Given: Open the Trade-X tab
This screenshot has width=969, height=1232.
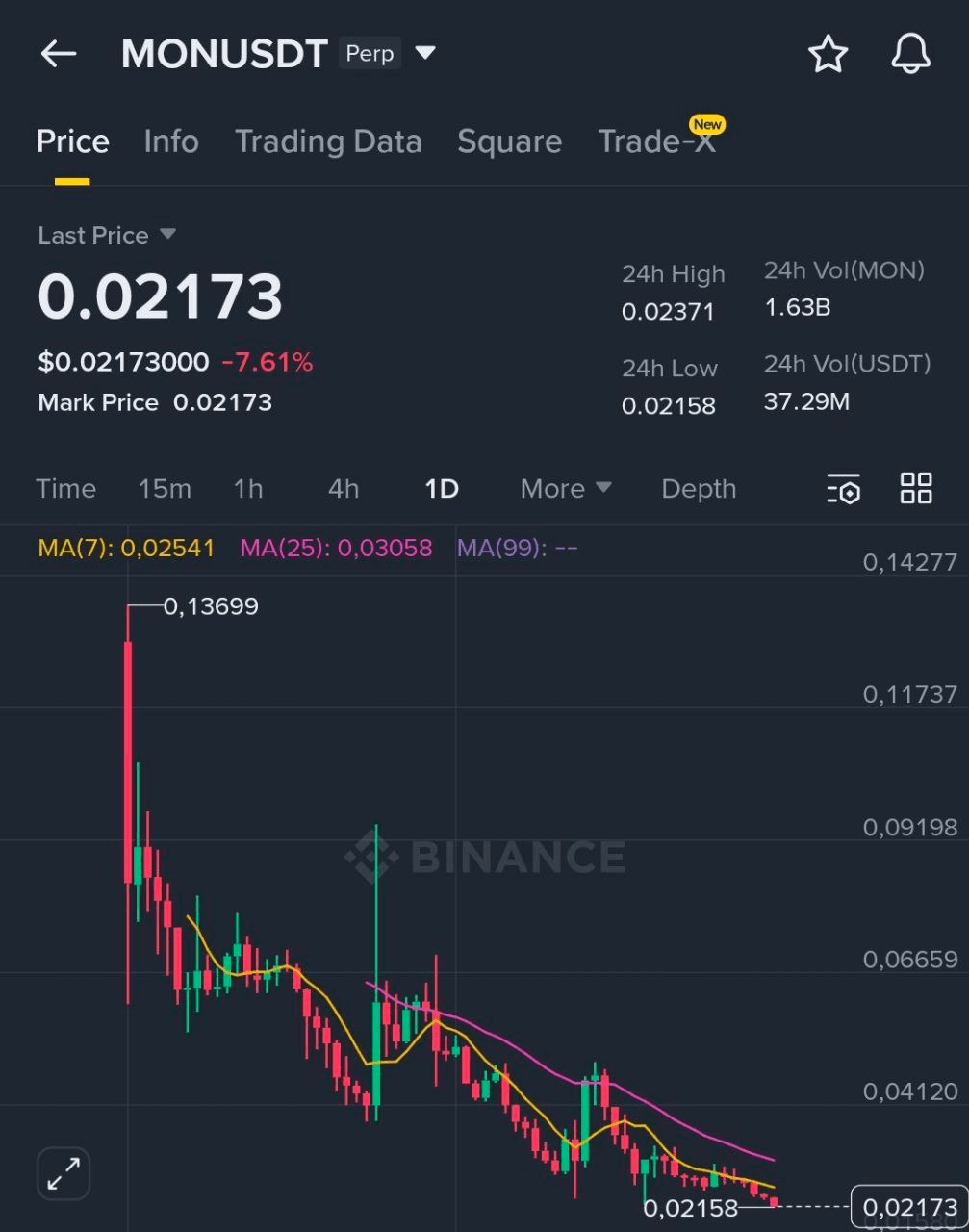Looking at the screenshot, I should (656, 141).
